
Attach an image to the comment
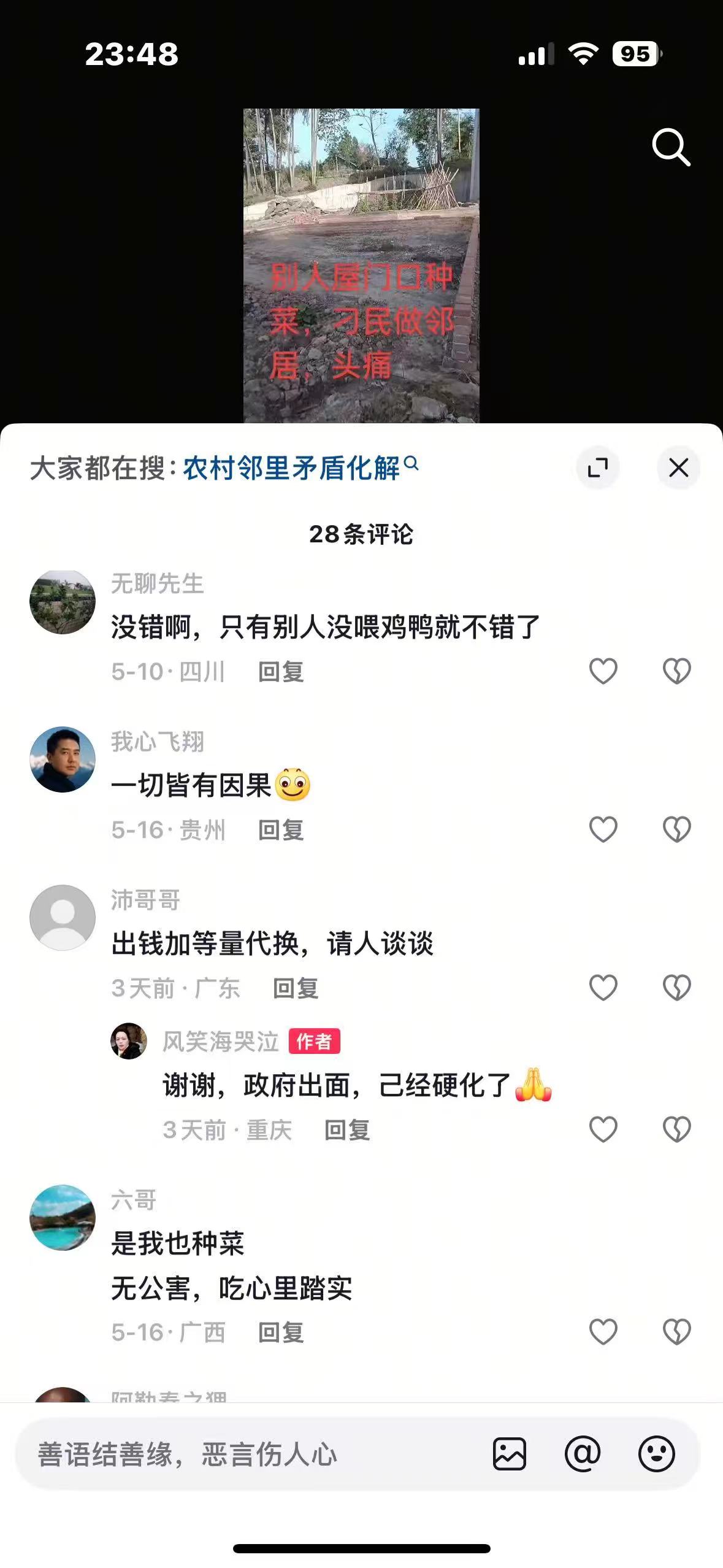509,1454
